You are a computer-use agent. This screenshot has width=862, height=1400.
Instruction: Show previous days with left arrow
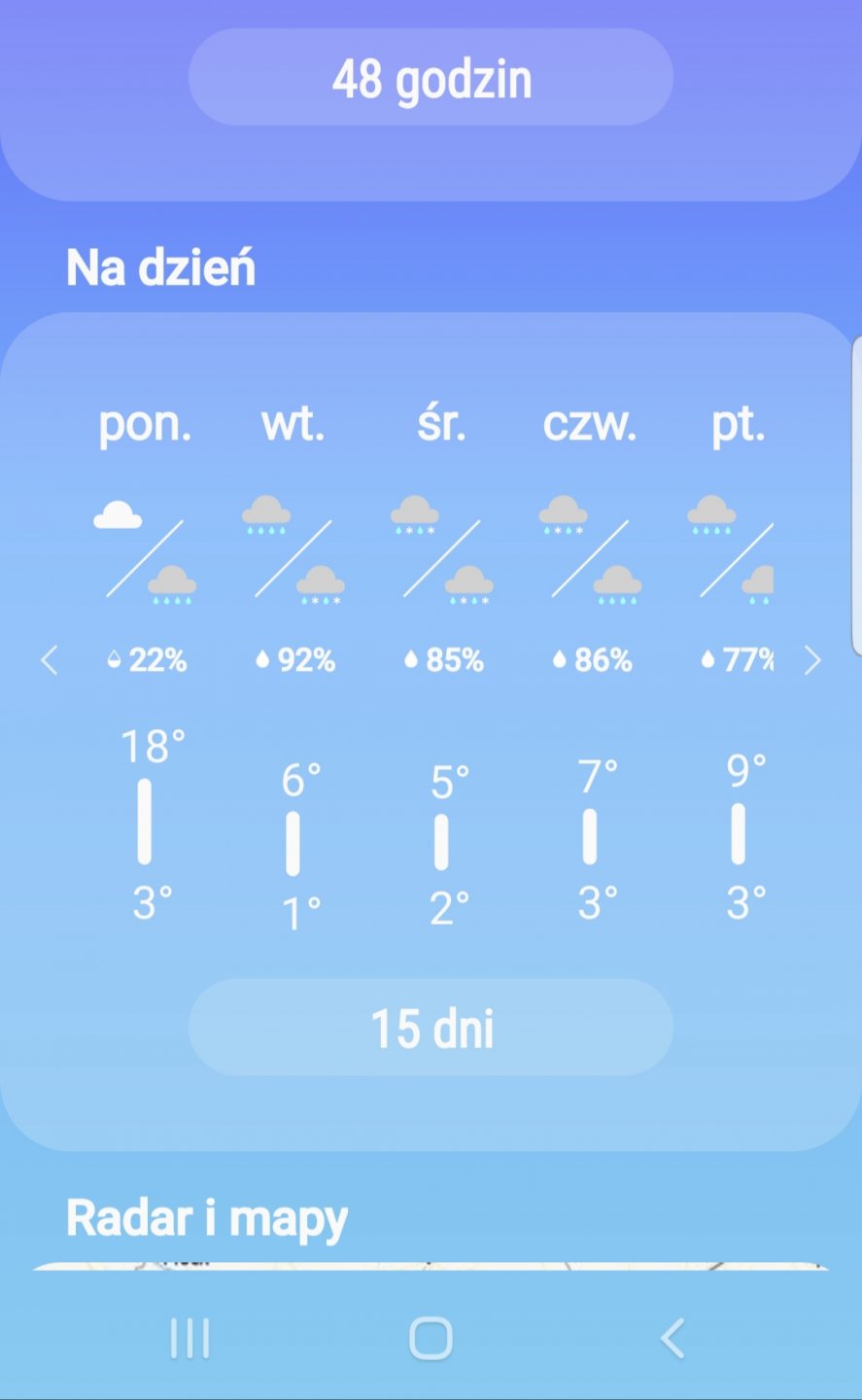[50, 661]
